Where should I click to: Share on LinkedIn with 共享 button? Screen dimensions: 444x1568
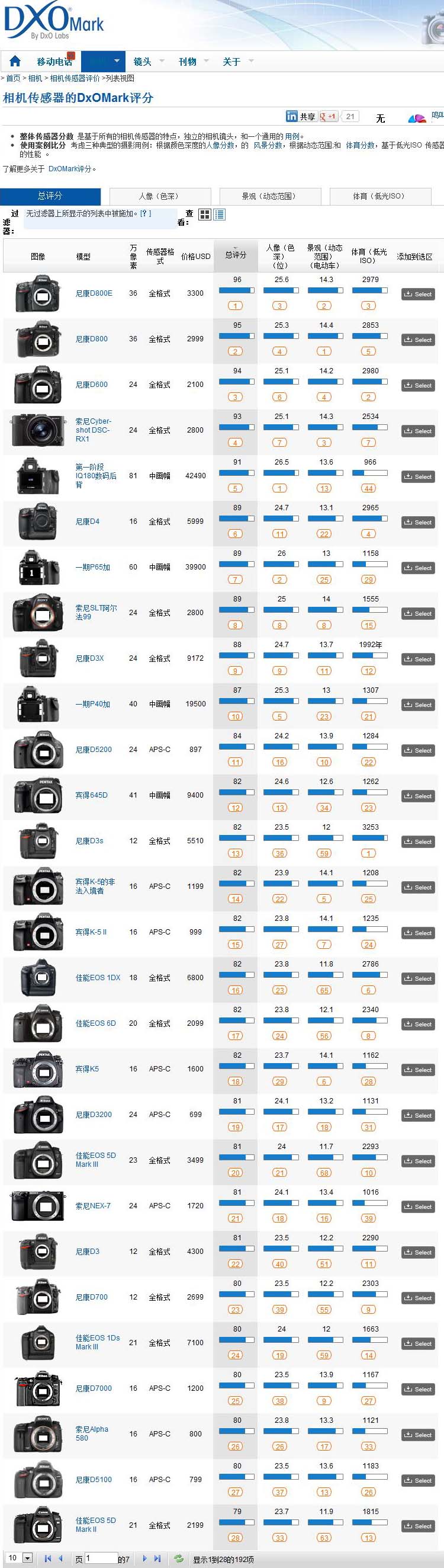301,116
